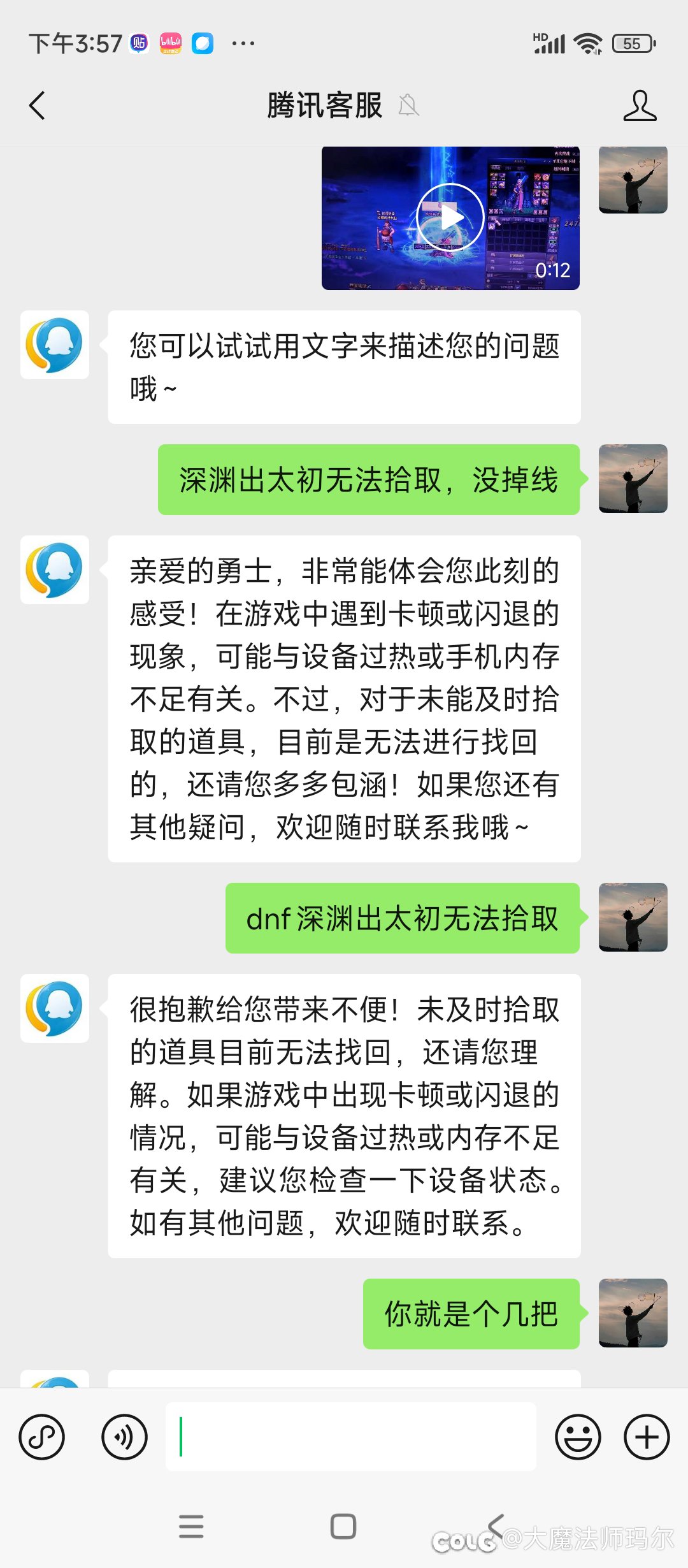The width and height of the screenshot is (688, 1568).
Task: Go back from the 腾讯客服 chat
Action: coord(38,106)
